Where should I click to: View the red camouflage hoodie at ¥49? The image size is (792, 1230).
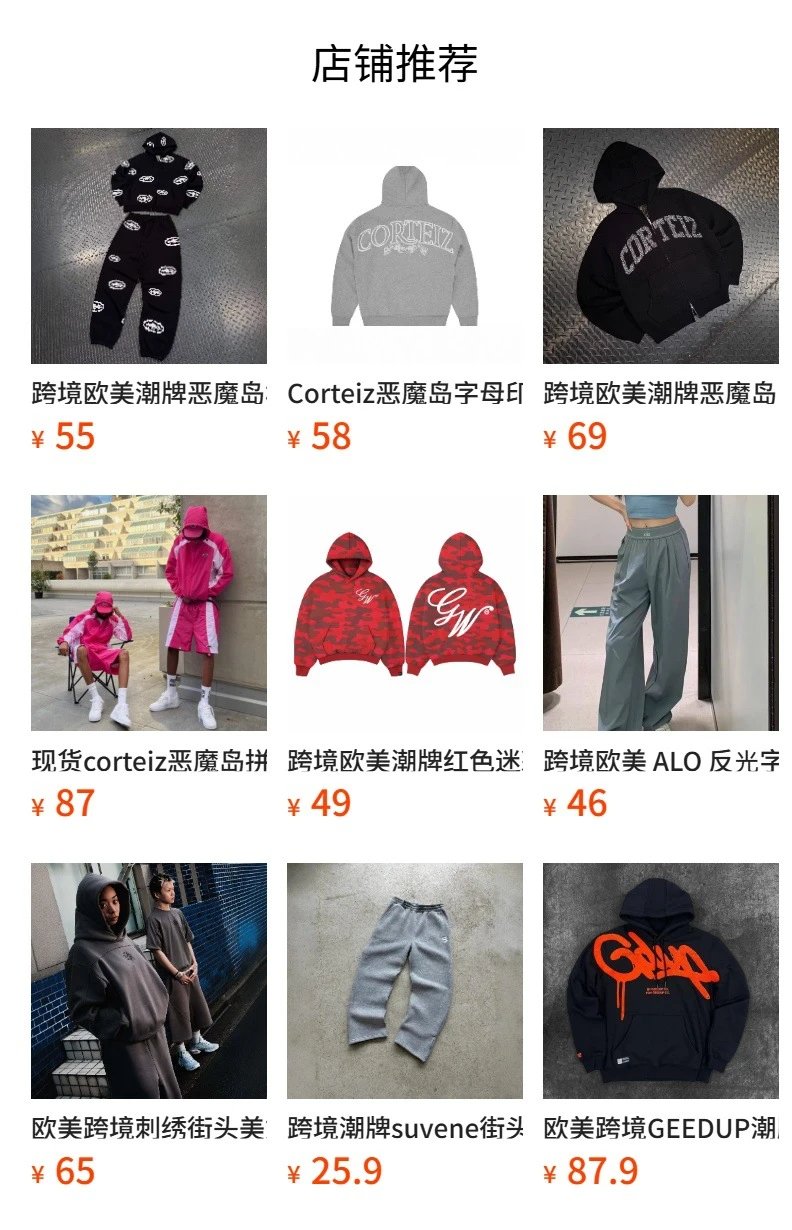pyautogui.click(x=404, y=613)
